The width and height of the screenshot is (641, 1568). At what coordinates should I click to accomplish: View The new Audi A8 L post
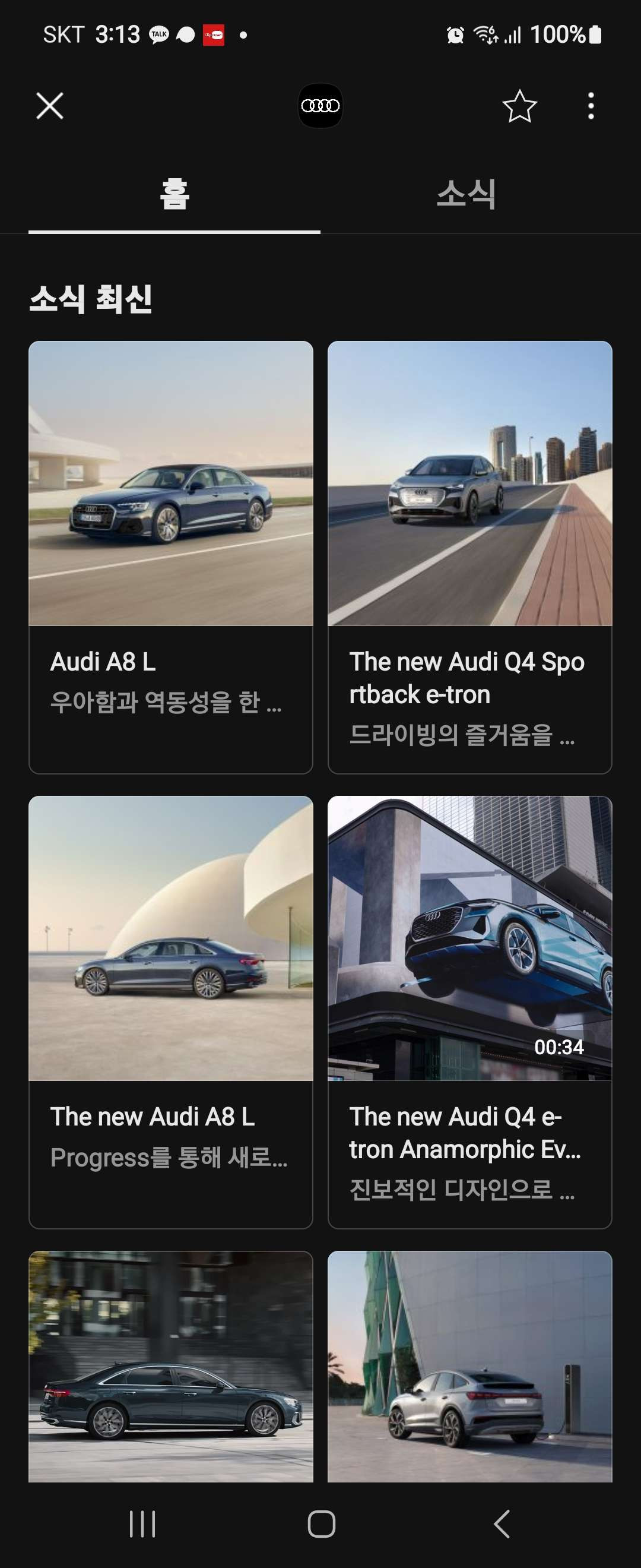[x=171, y=1011]
